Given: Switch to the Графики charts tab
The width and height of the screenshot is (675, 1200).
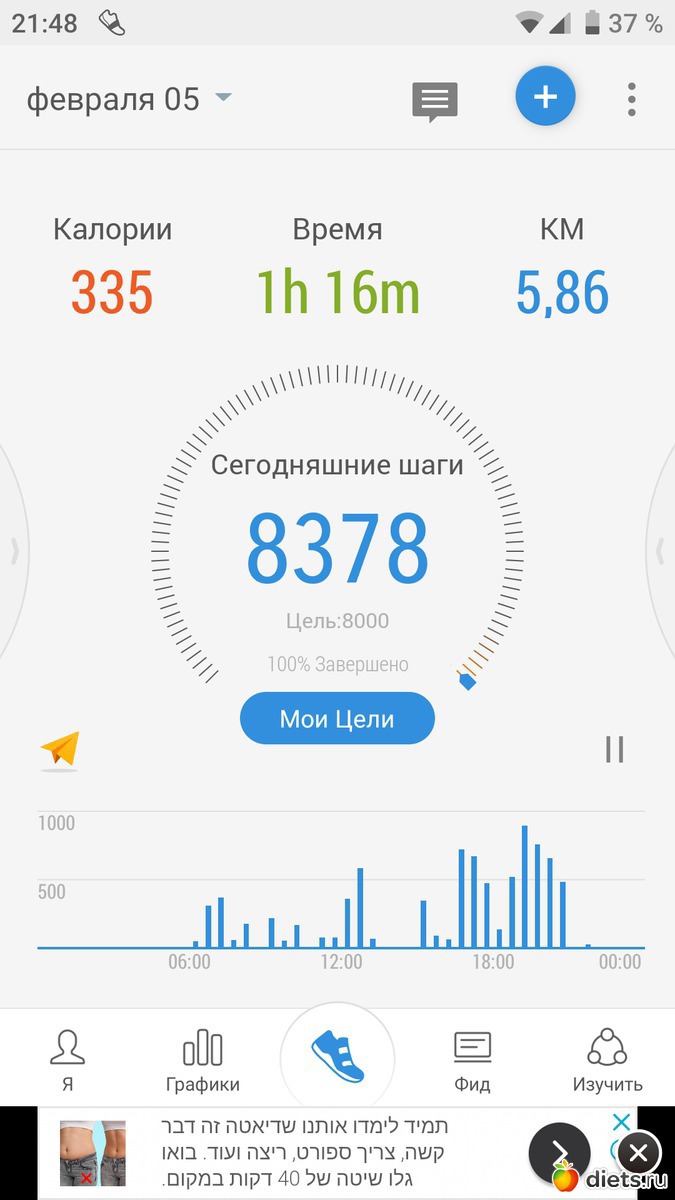Looking at the screenshot, I should [x=203, y=1060].
